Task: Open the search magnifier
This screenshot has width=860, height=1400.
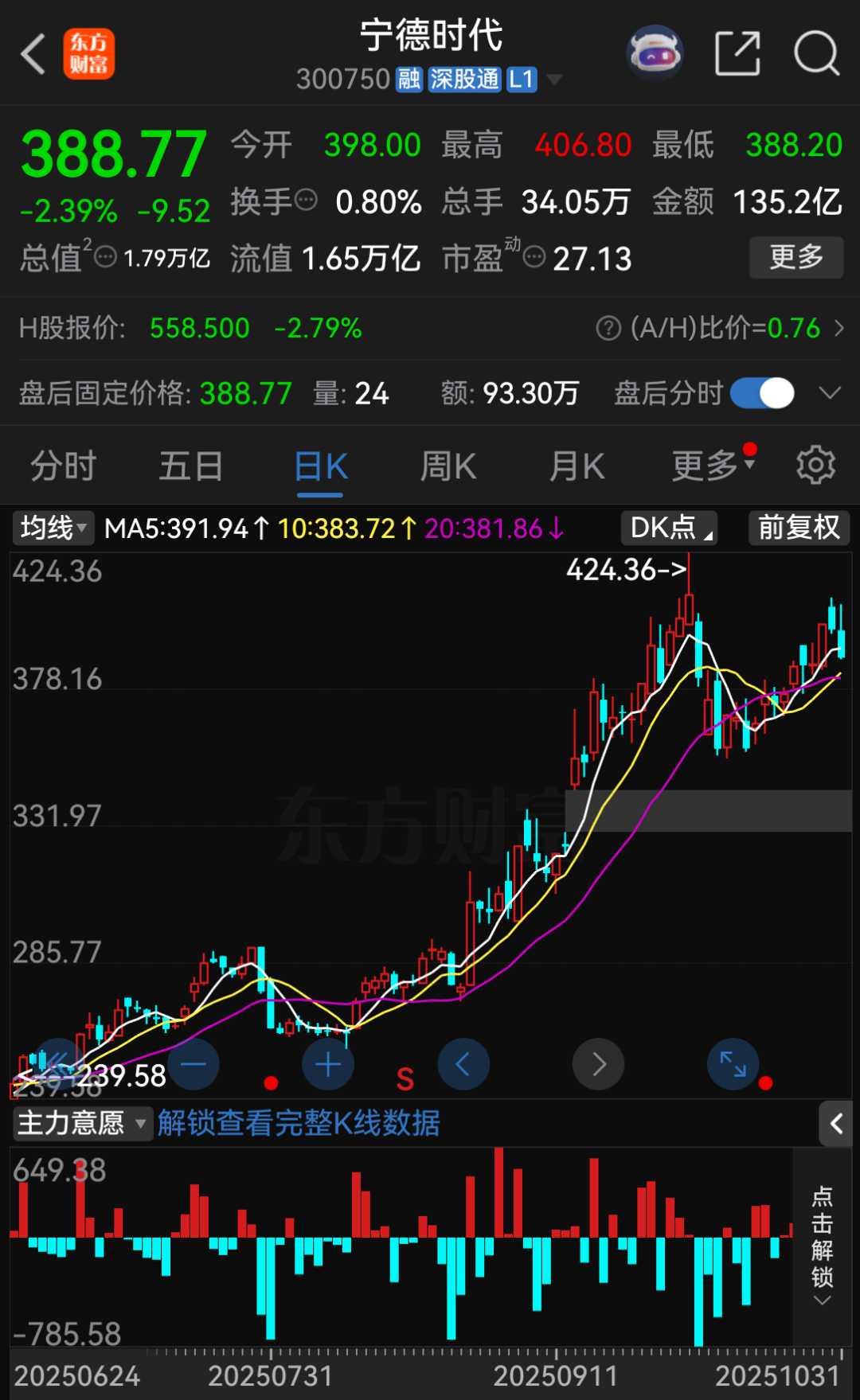Action: click(x=816, y=54)
